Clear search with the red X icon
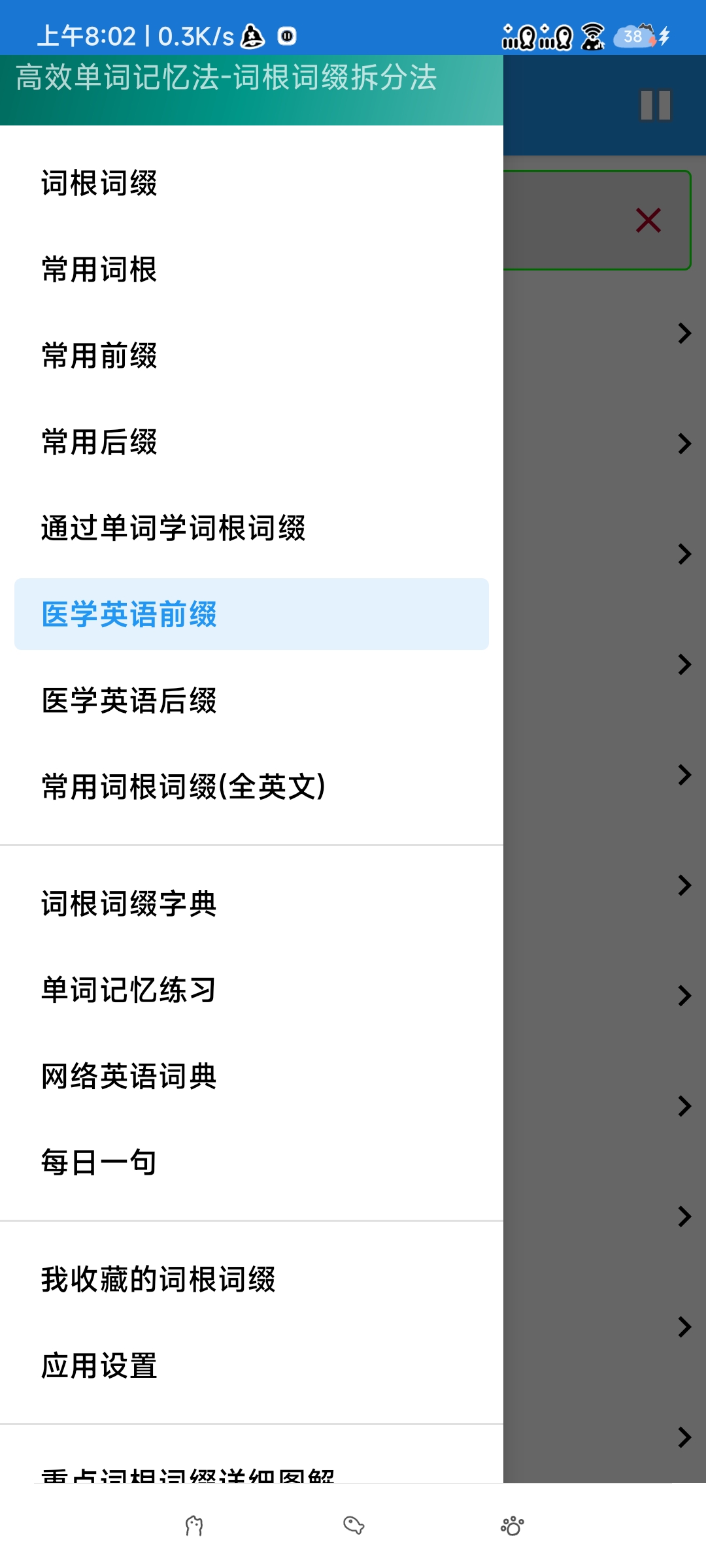The height and width of the screenshot is (1568, 706). pos(648,220)
